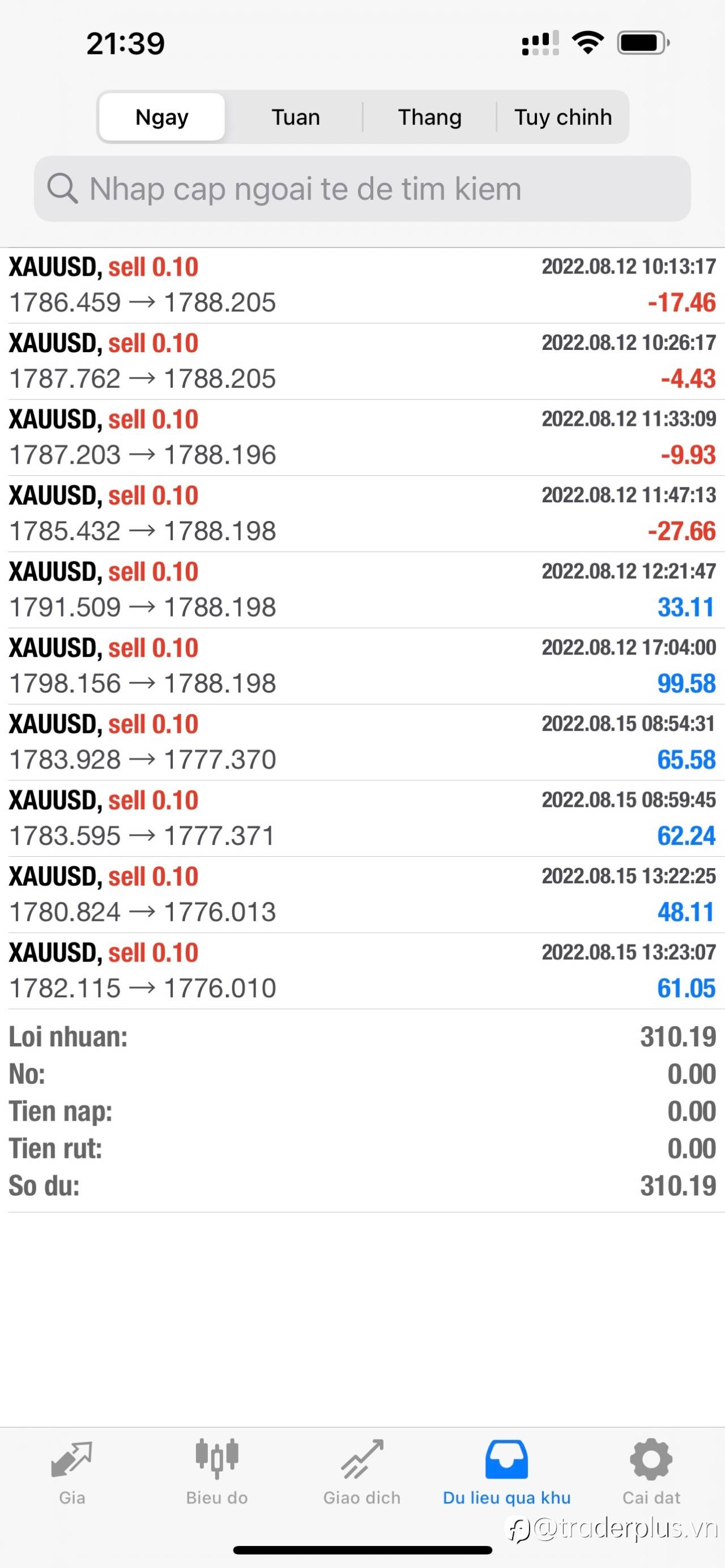Viewport: 725px width, 1568px height.
Task: View the trade with profit 65.58
Action: click(362, 742)
